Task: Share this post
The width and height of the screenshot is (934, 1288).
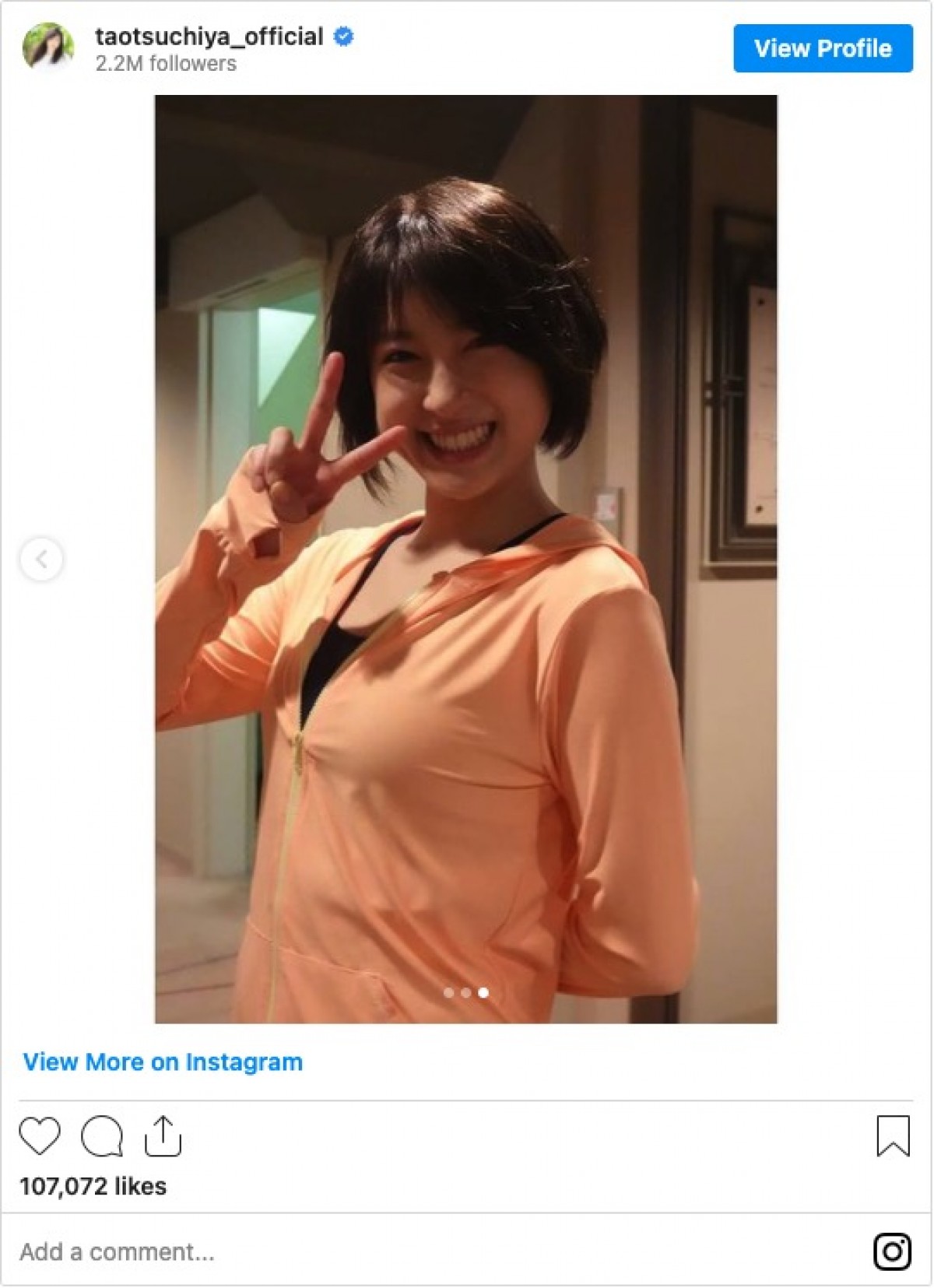Action: click(163, 1136)
